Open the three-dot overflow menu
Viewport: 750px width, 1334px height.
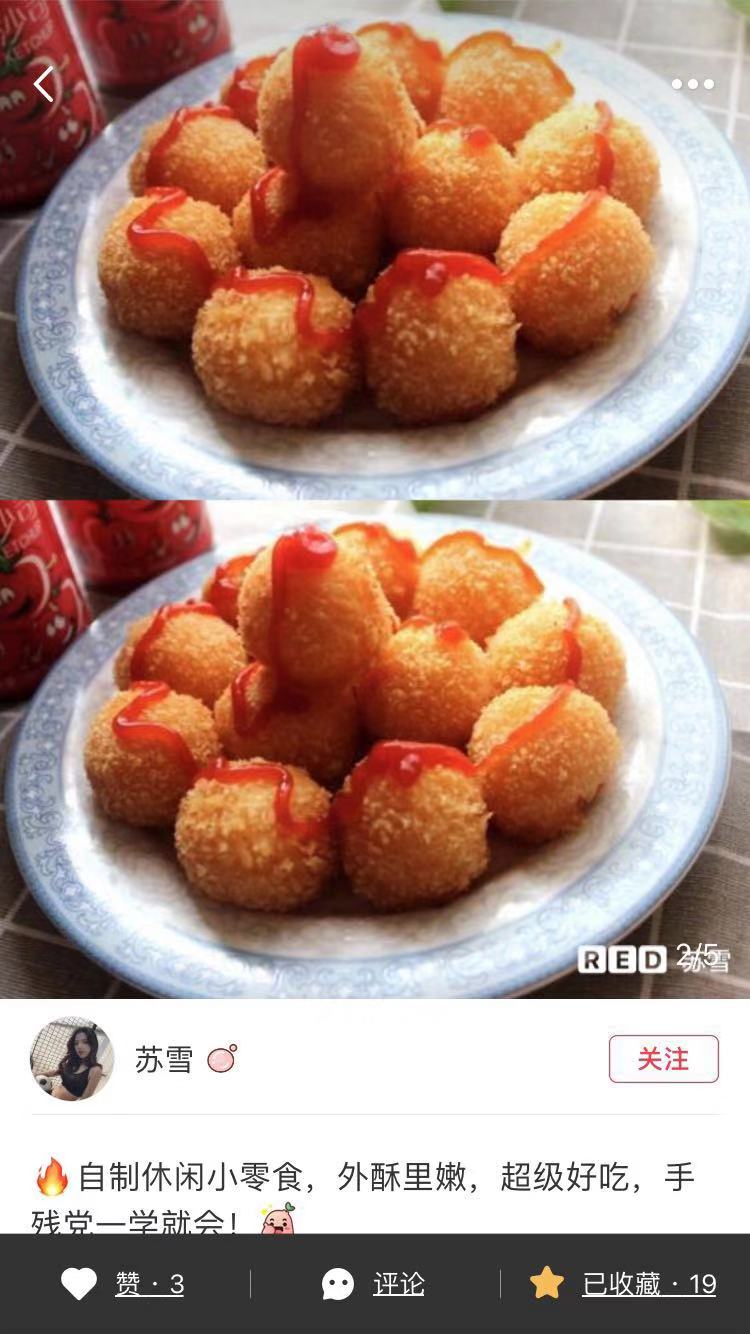coord(692,84)
